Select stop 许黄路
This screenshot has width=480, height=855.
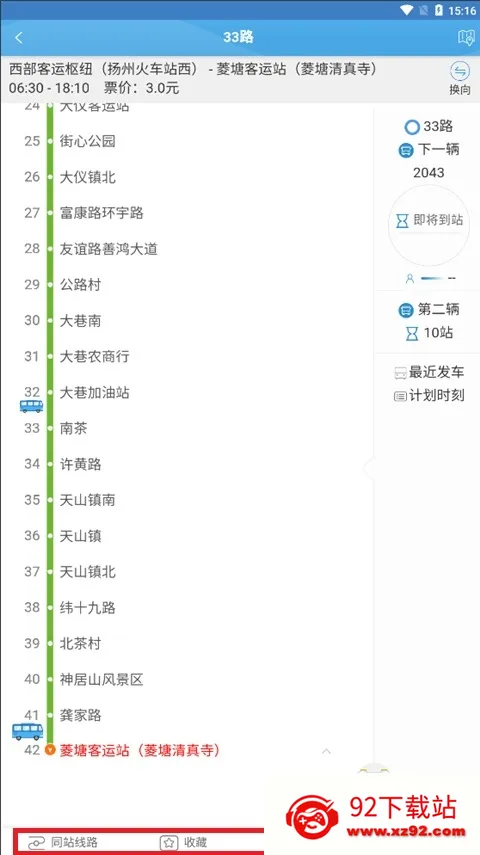click(80, 464)
